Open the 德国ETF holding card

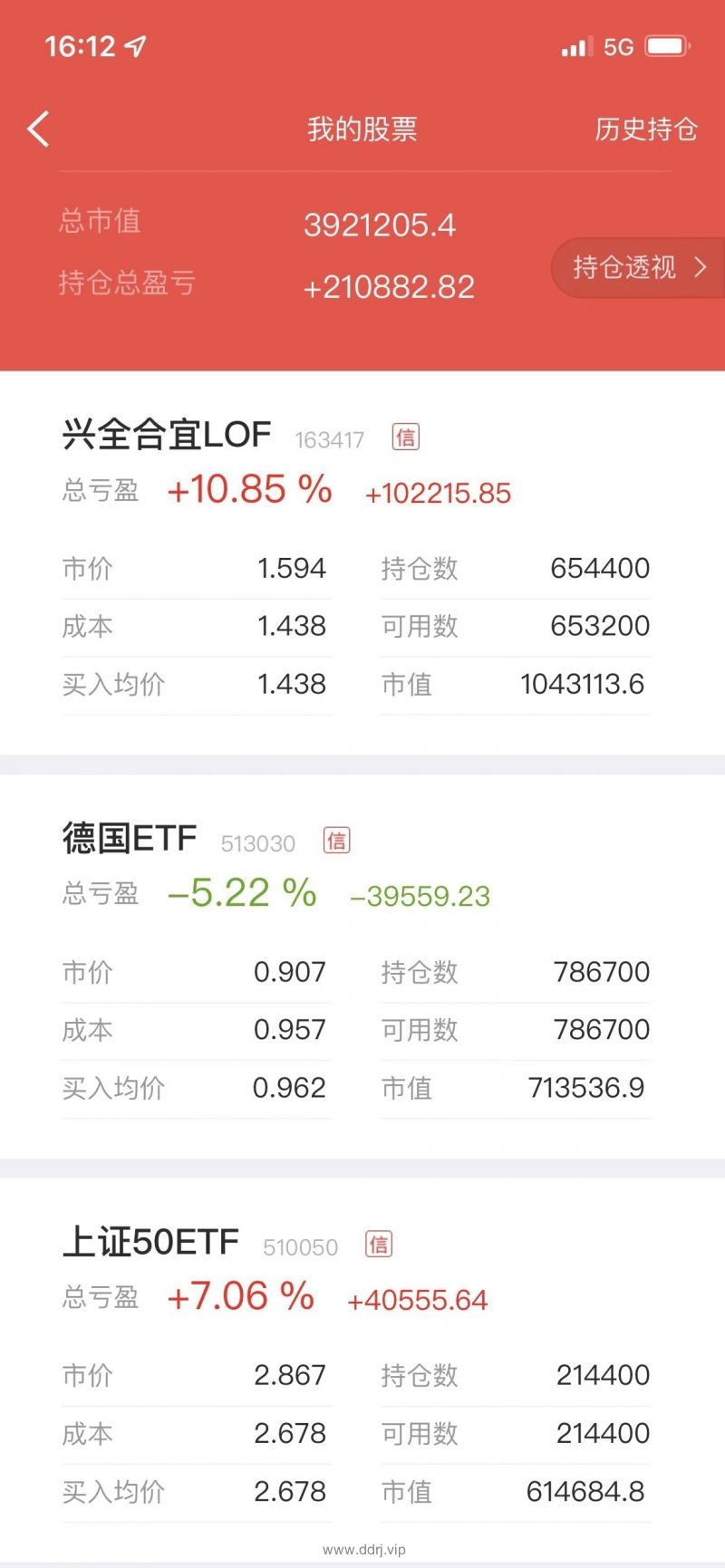[x=362, y=967]
